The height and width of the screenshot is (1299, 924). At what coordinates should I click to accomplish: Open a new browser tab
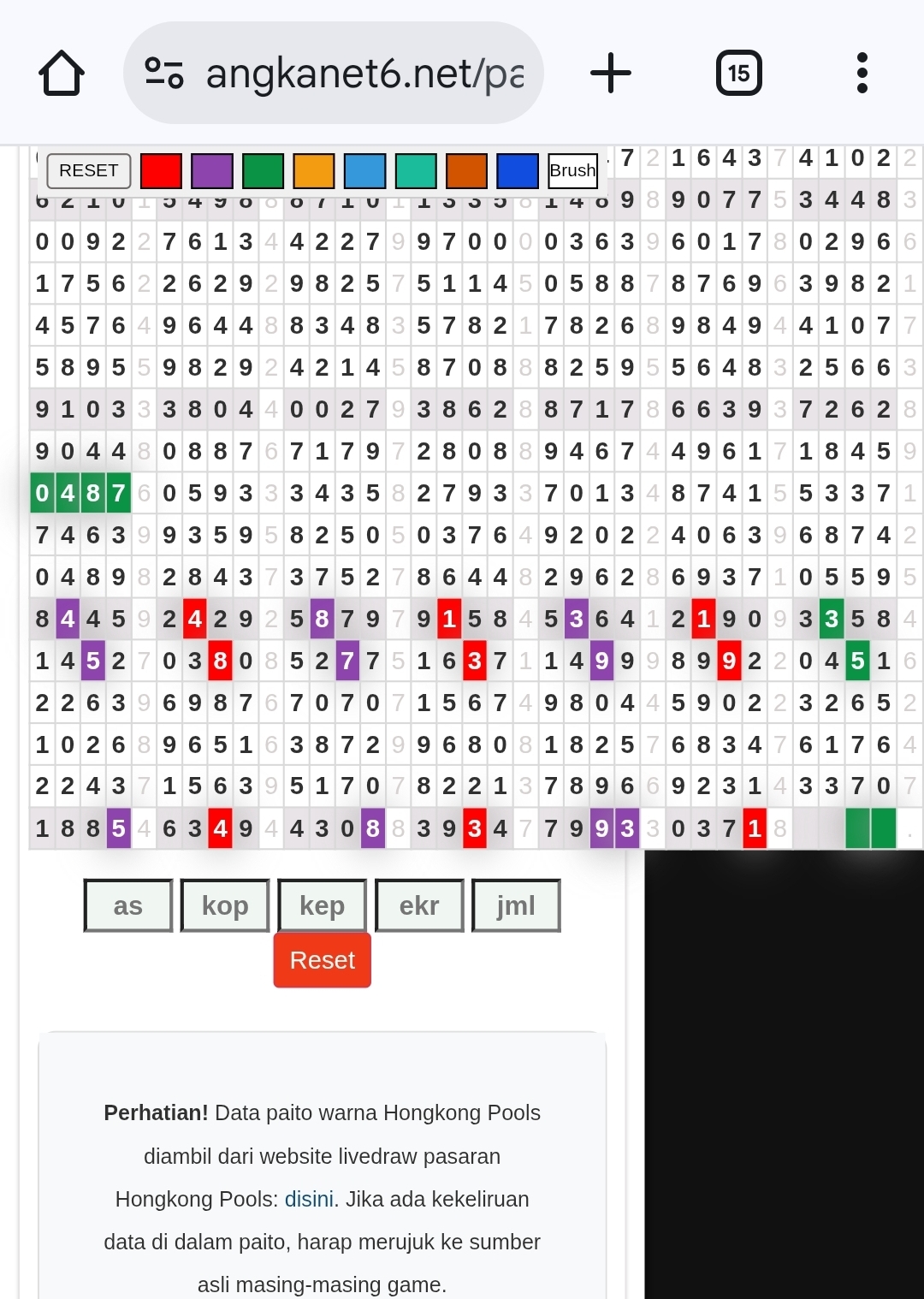pos(611,74)
